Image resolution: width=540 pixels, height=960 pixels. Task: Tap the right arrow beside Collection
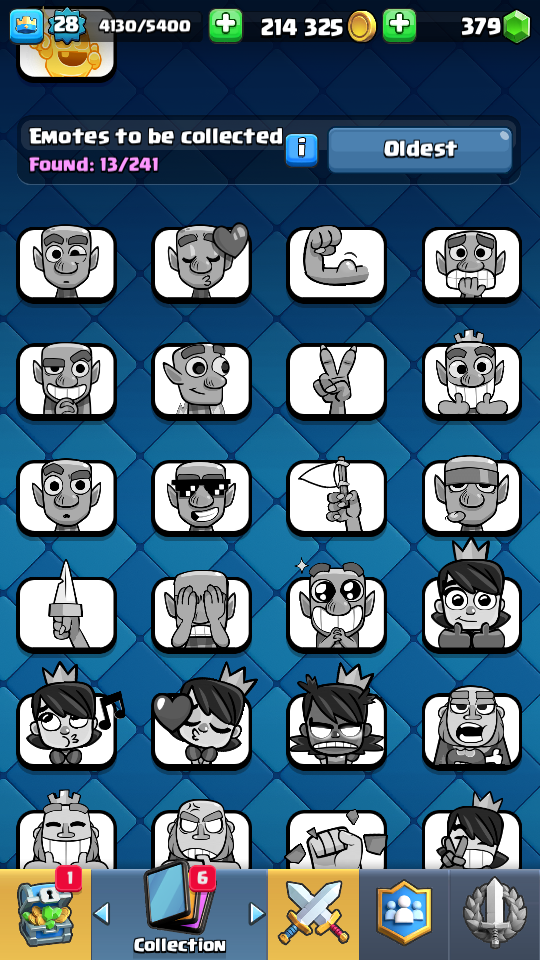(x=257, y=913)
